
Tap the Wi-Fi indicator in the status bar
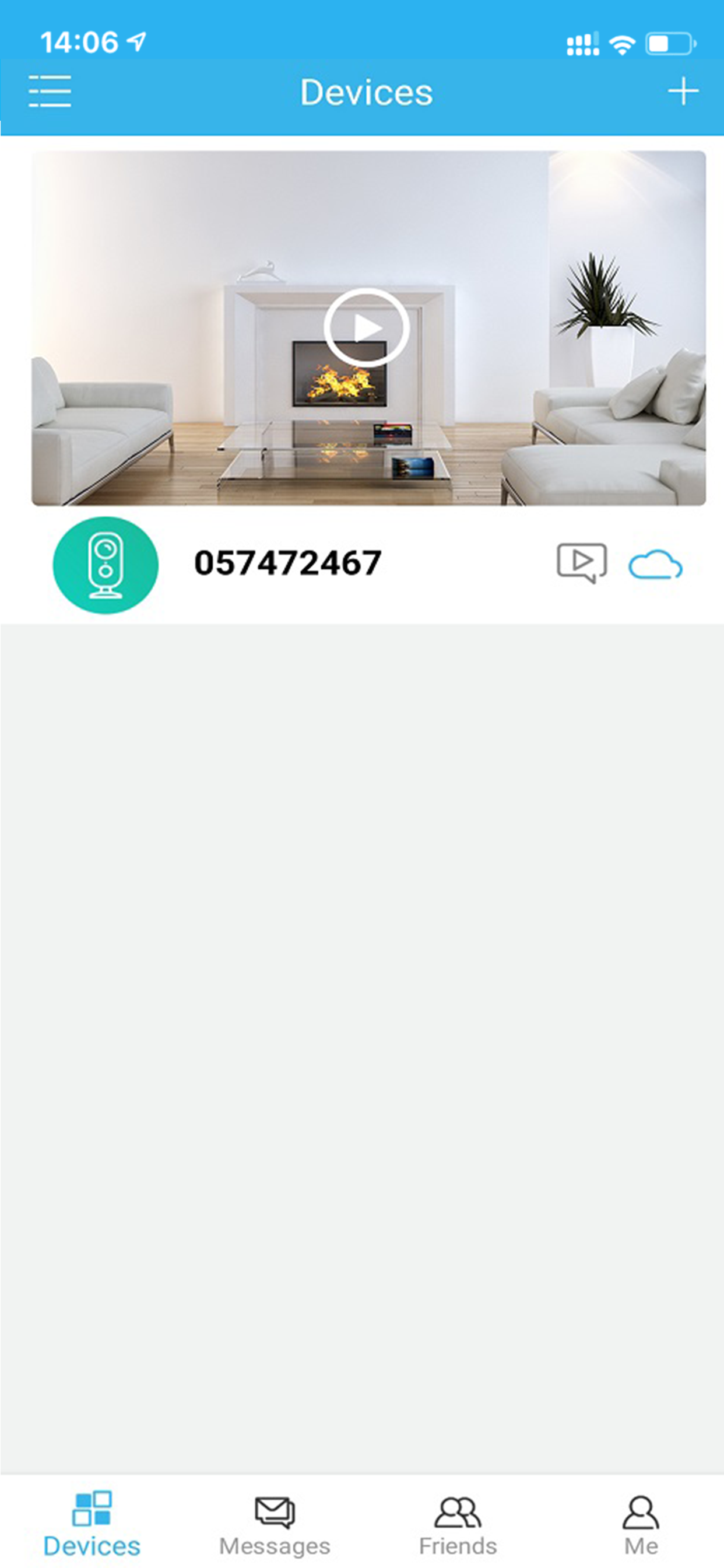pos(621,43)
